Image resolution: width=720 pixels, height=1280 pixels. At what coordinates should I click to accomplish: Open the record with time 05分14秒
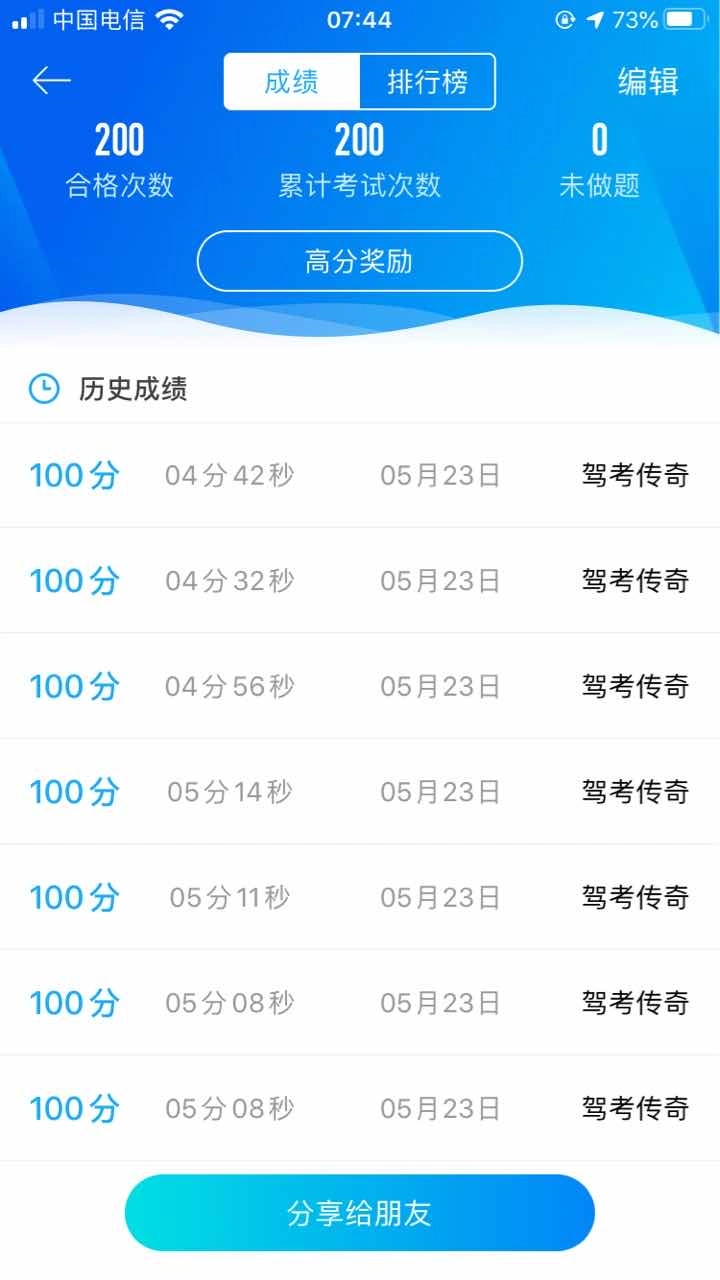pos(360,792)
